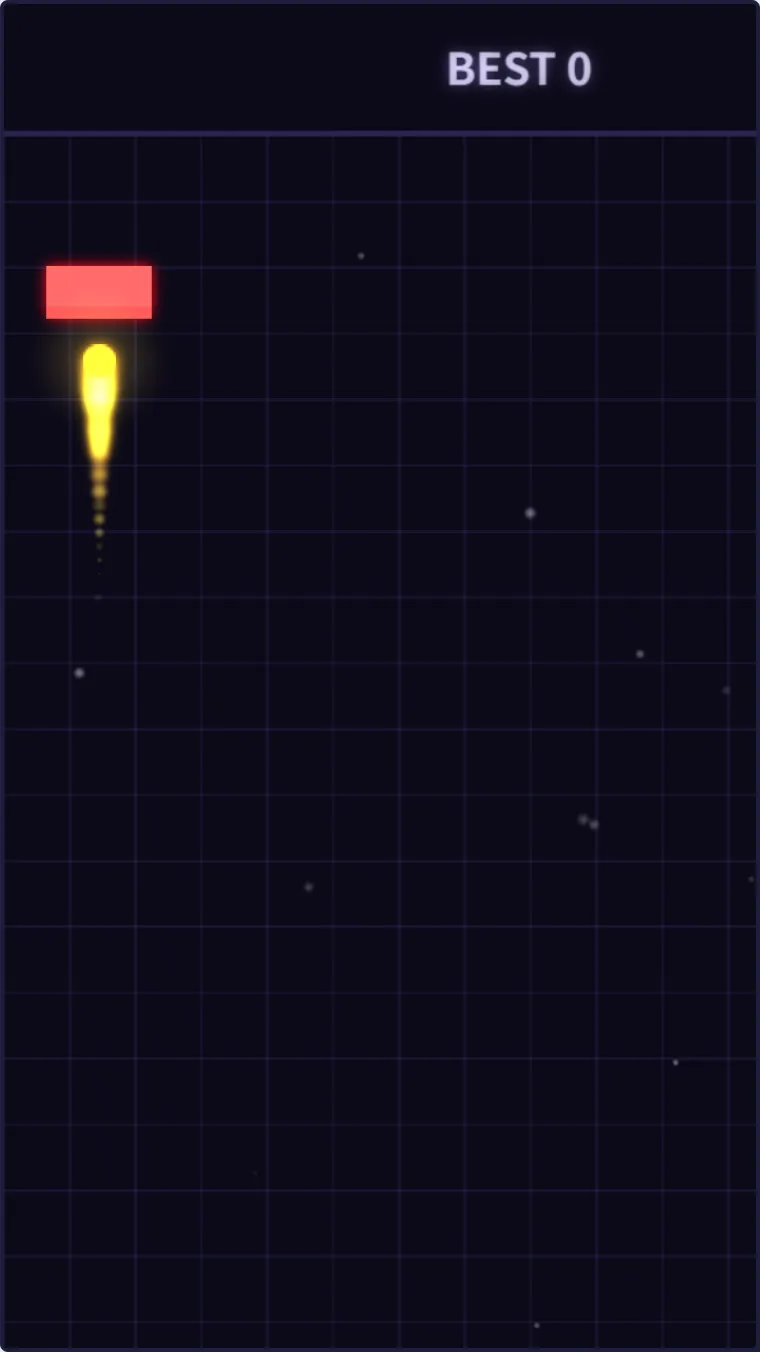This screenshot has height=1352, width=760.
Task: Tap the red rectangular block
Action: pyautogui.click(x=99, y=292)
